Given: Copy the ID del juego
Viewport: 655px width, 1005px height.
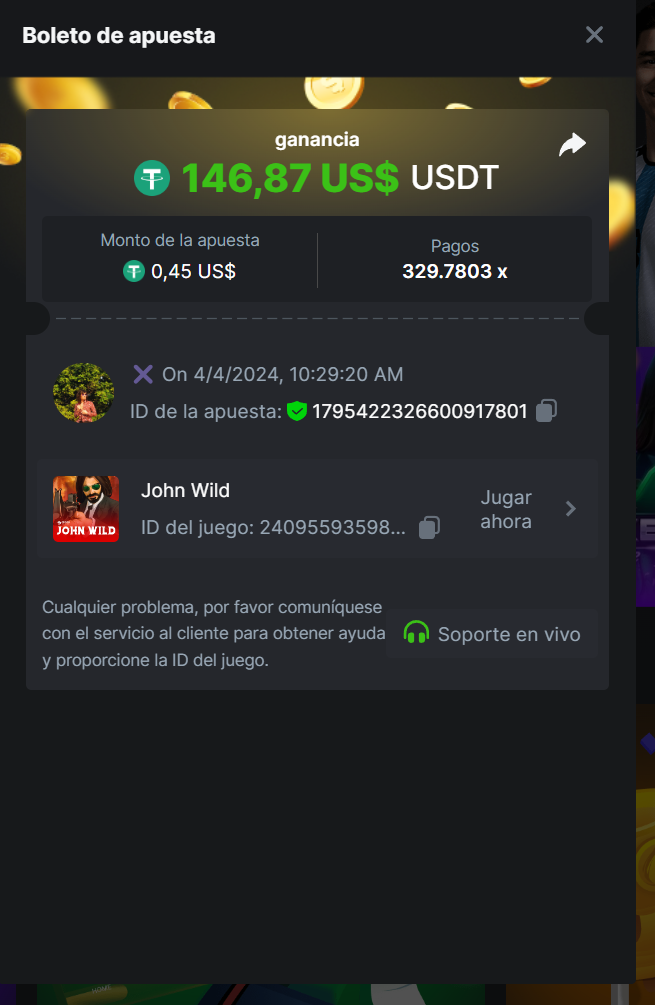Looking at the screenshot, I should [x=429, y=527].
